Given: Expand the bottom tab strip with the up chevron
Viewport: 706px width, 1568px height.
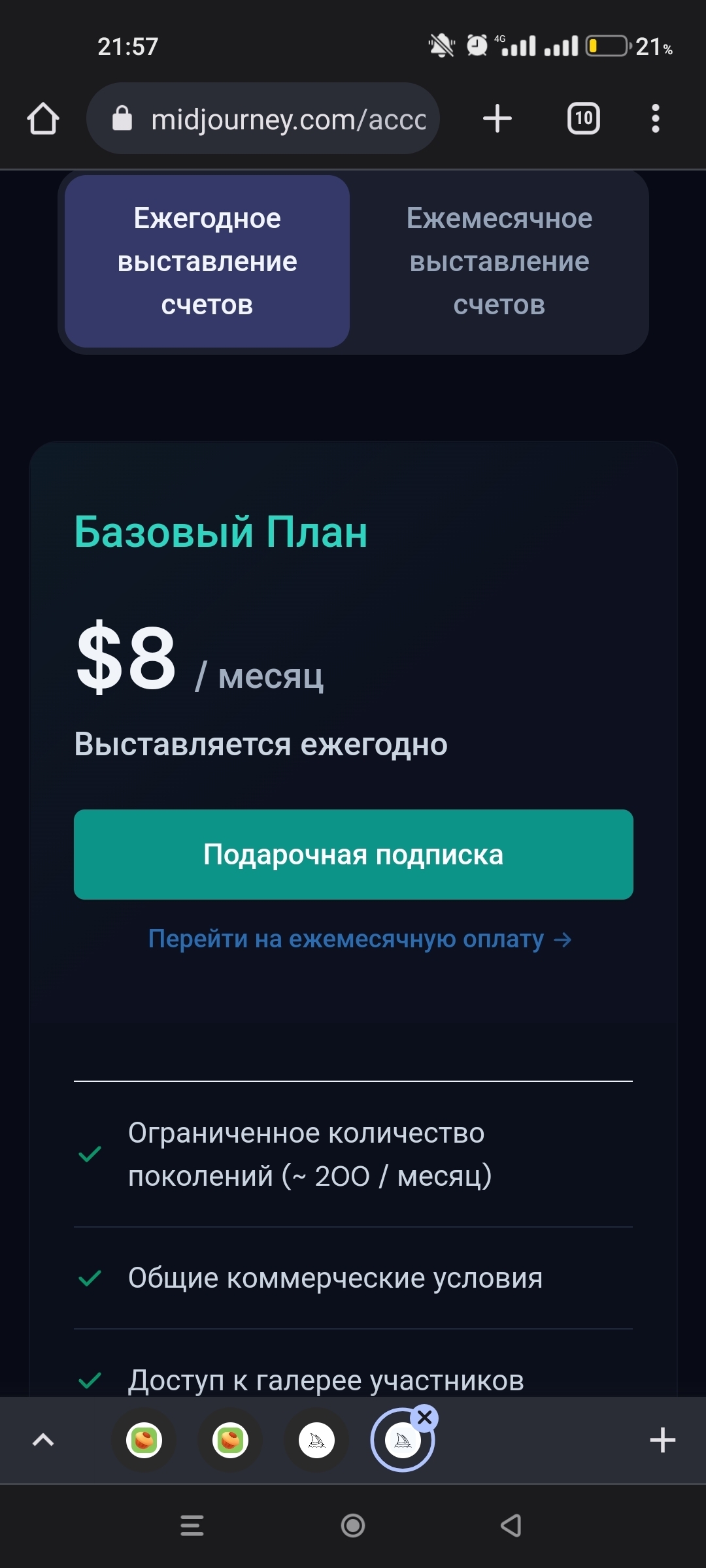Looking at the screenshot, I should (43, 1440).
